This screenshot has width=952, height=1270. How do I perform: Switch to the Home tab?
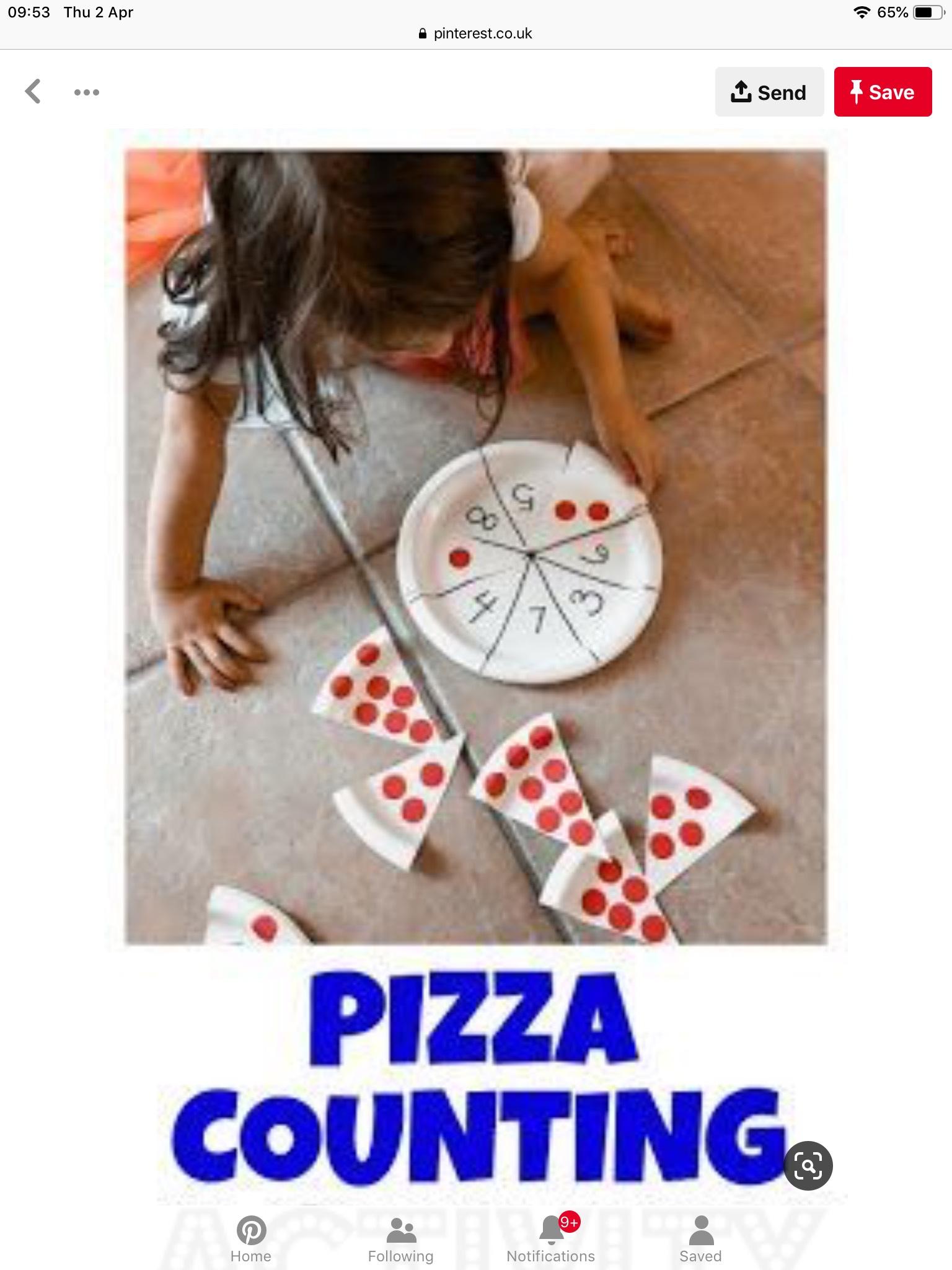251,1239
